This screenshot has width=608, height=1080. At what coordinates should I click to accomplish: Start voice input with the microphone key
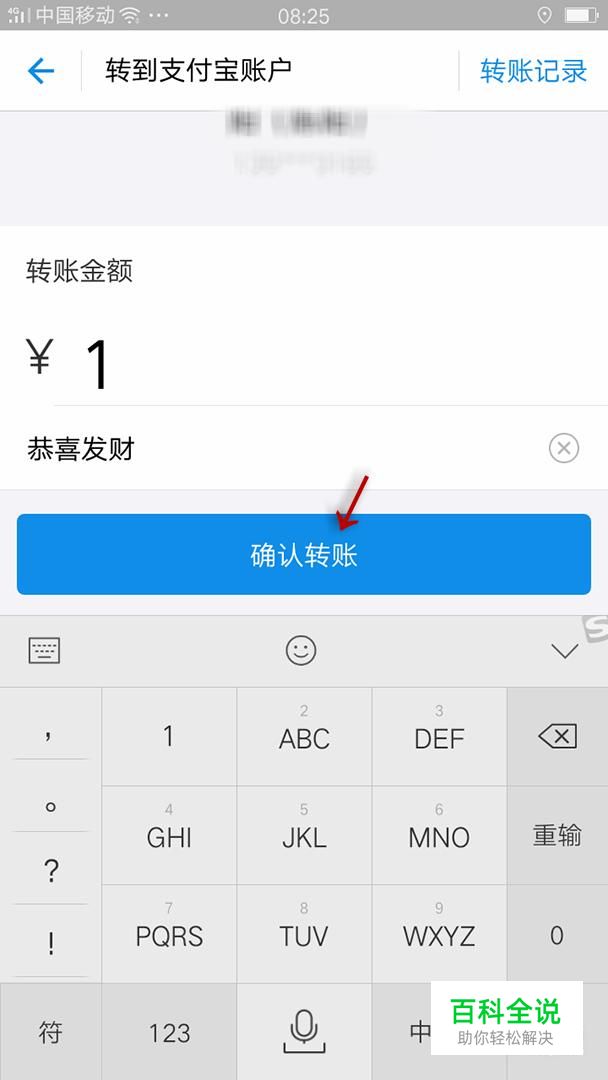tap(304, 1032)
